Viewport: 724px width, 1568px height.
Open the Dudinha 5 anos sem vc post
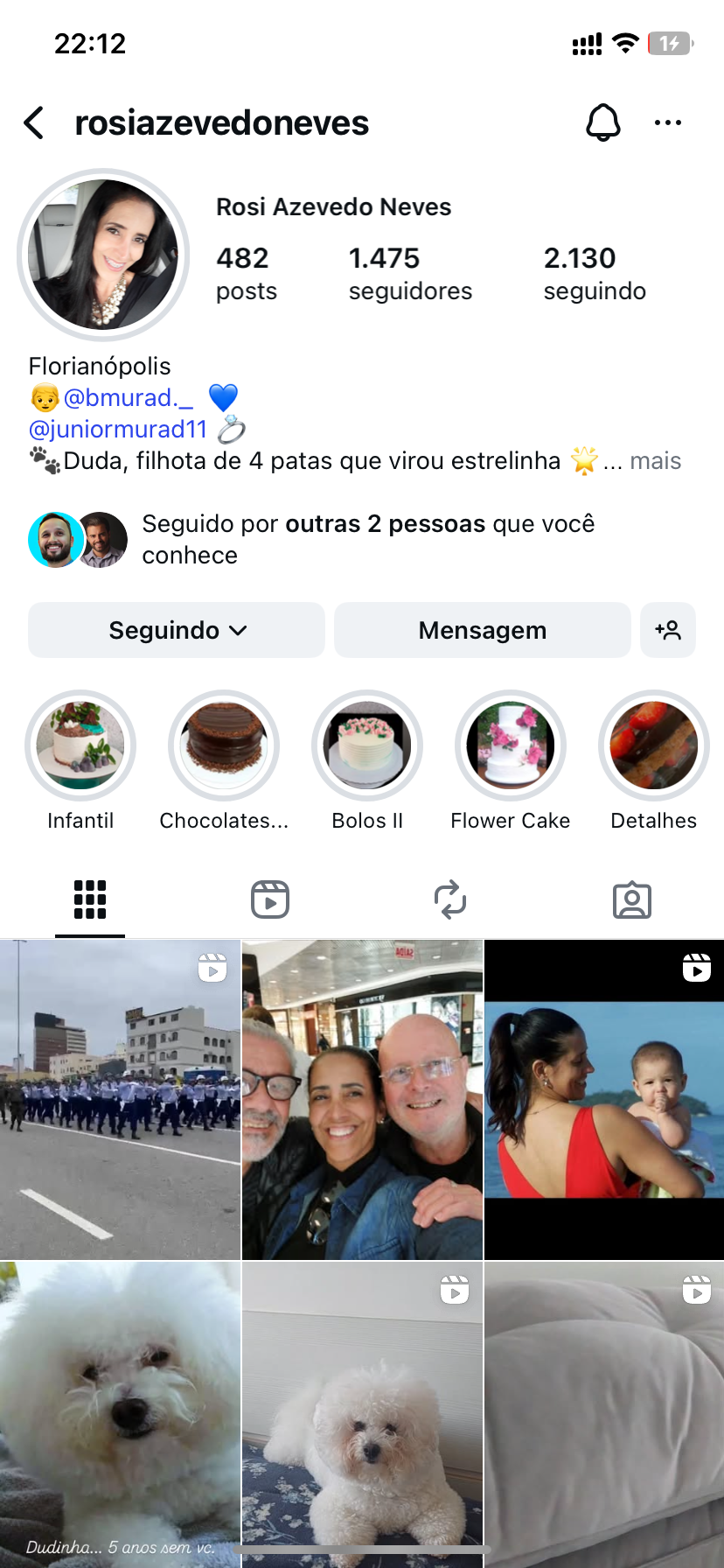pos(120,1413)
